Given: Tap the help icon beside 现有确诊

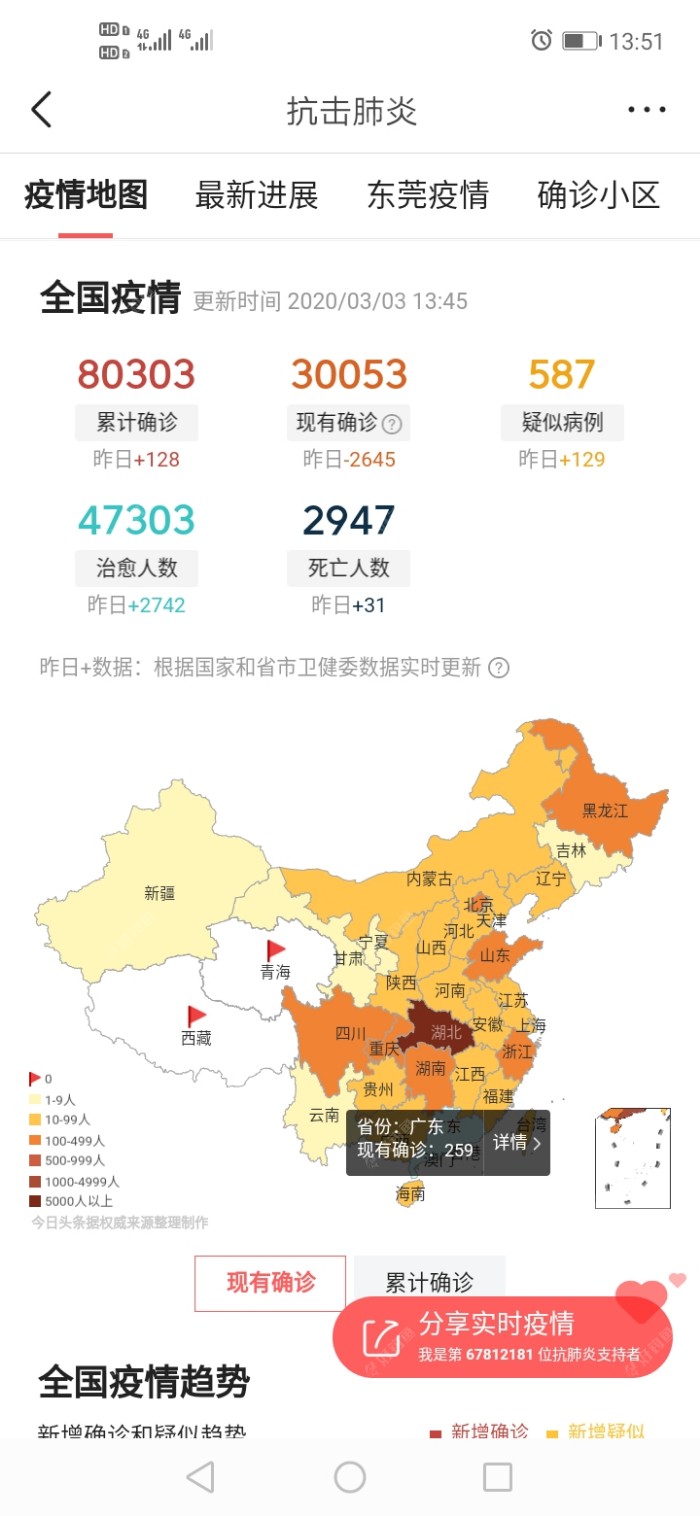Looking at the screenshot, I should tap(392, 424).
